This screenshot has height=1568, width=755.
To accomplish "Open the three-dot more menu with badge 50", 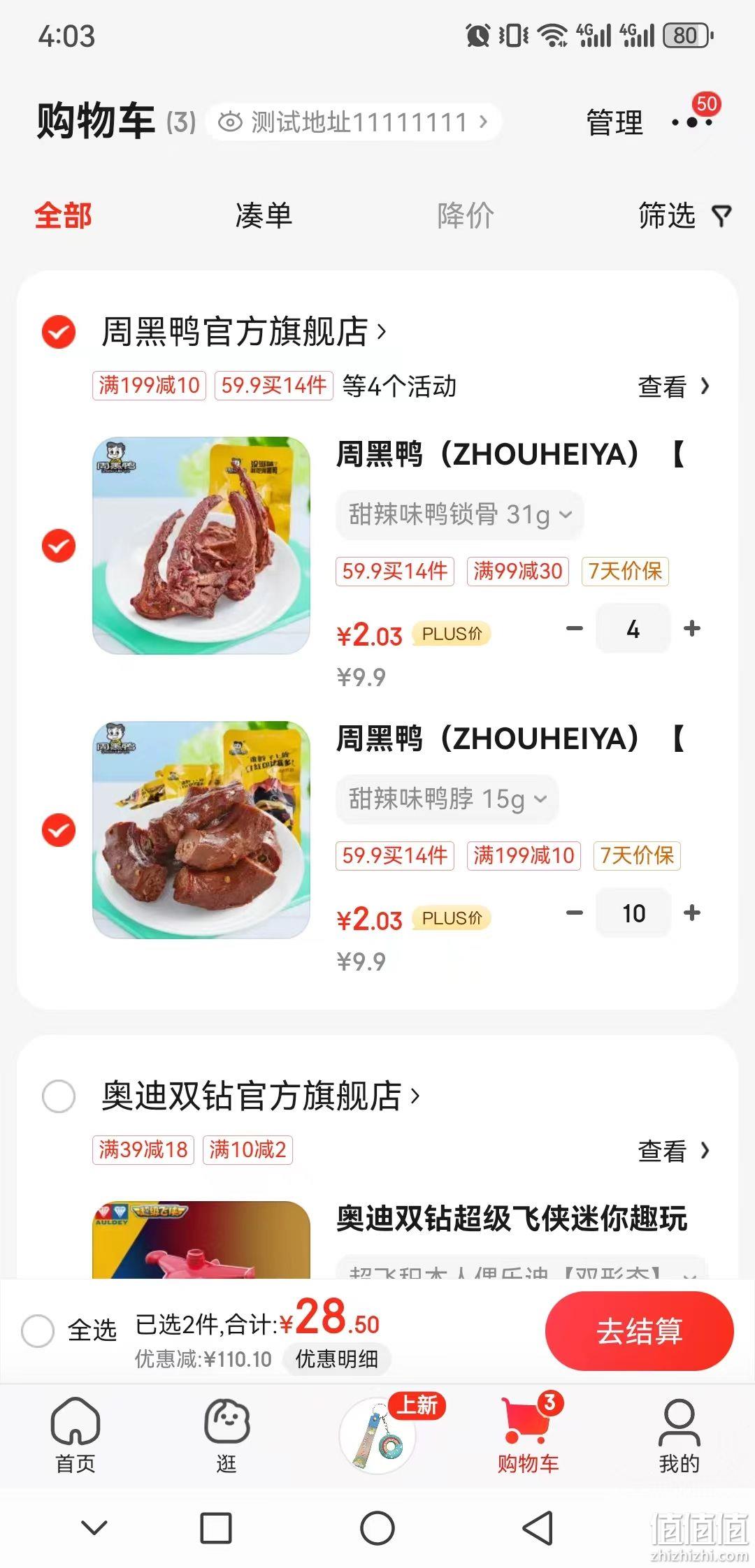I will 692,122.
